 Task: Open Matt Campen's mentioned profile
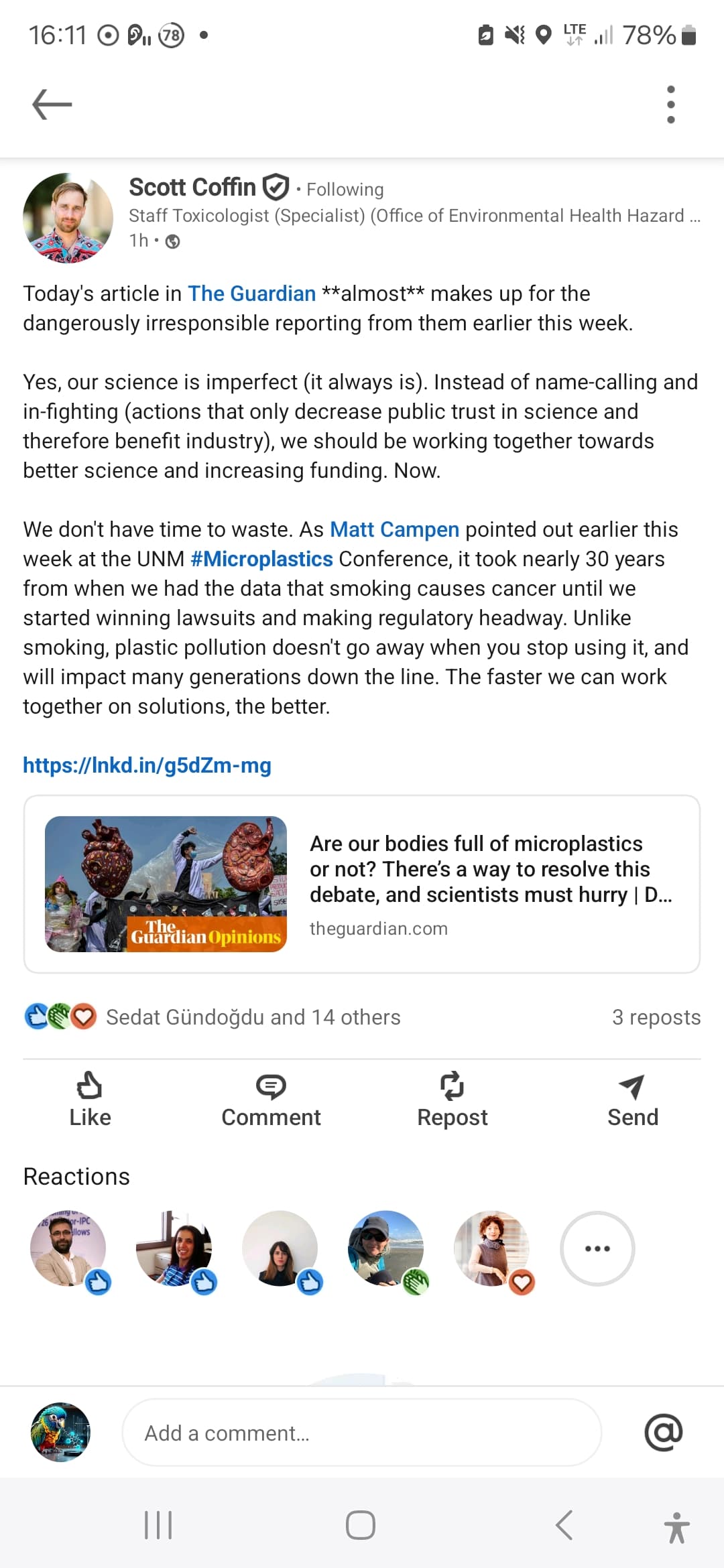[394, 529]
